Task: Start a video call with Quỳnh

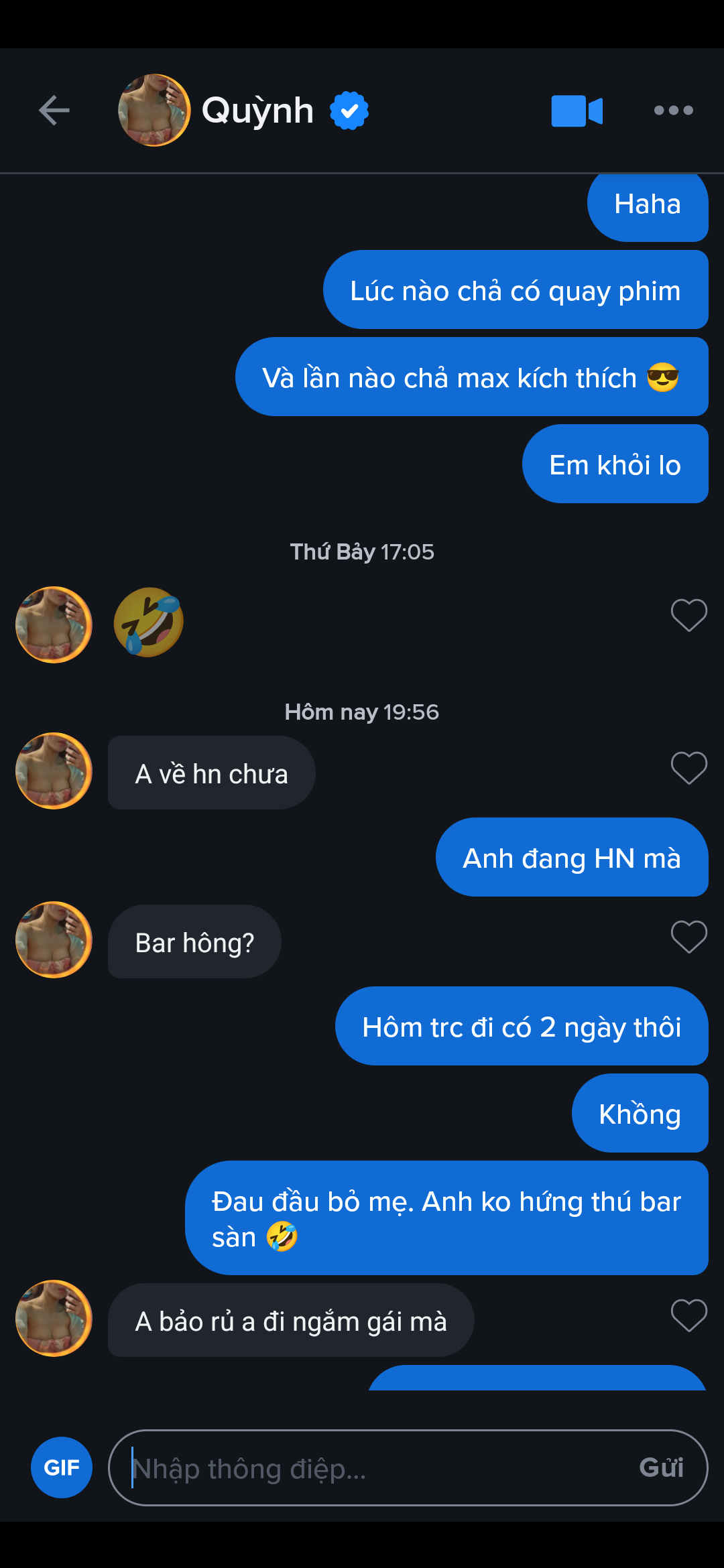Action: tap(577, 111)
